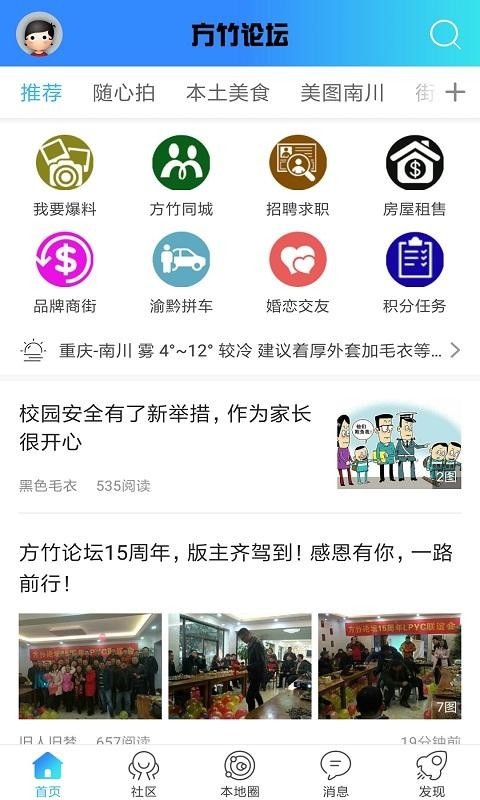Open 渝黔拼车 carpool section
The width and height of the screenshot is (480, 800).
[181, 273]
